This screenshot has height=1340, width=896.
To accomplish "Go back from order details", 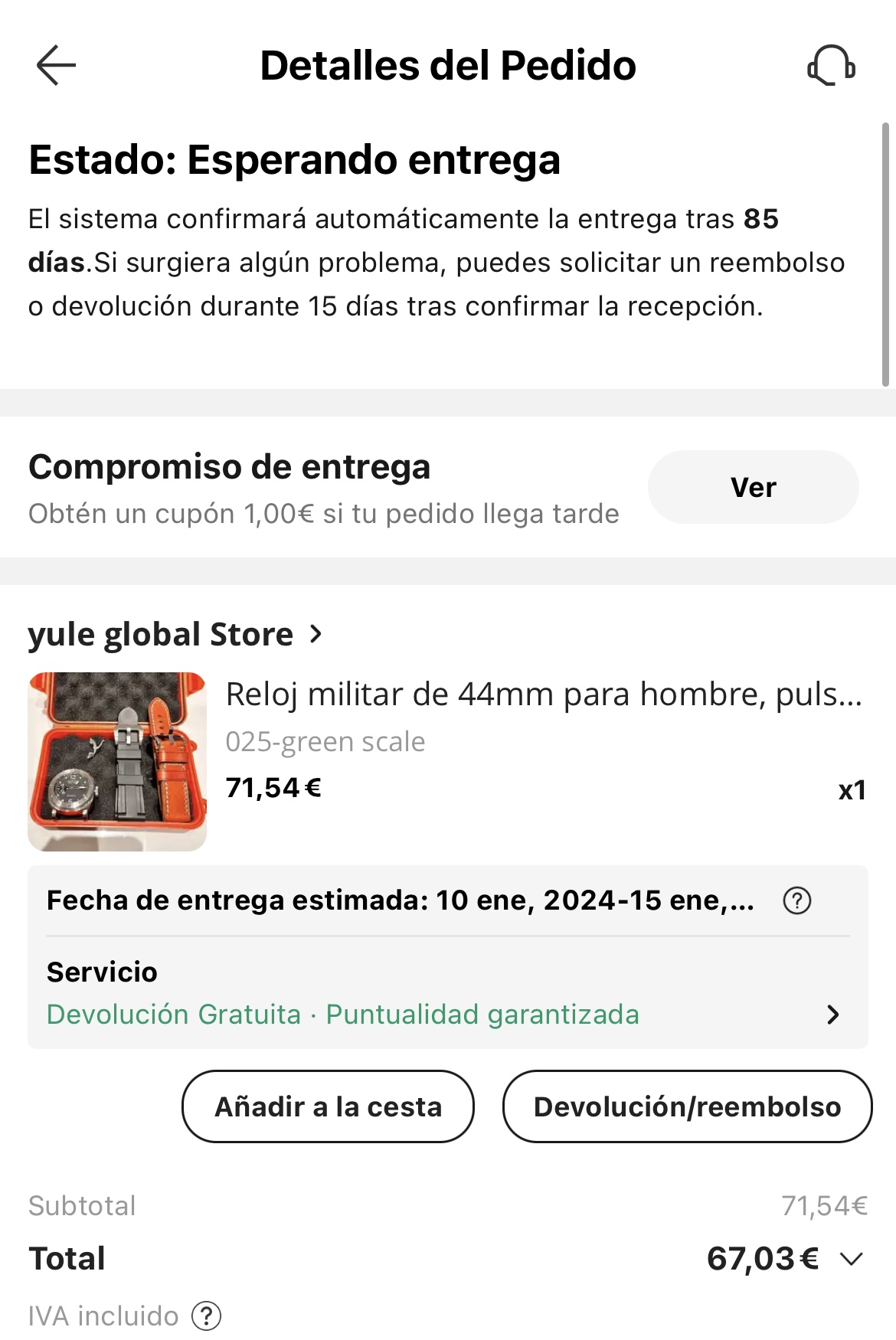I will 56,65.
